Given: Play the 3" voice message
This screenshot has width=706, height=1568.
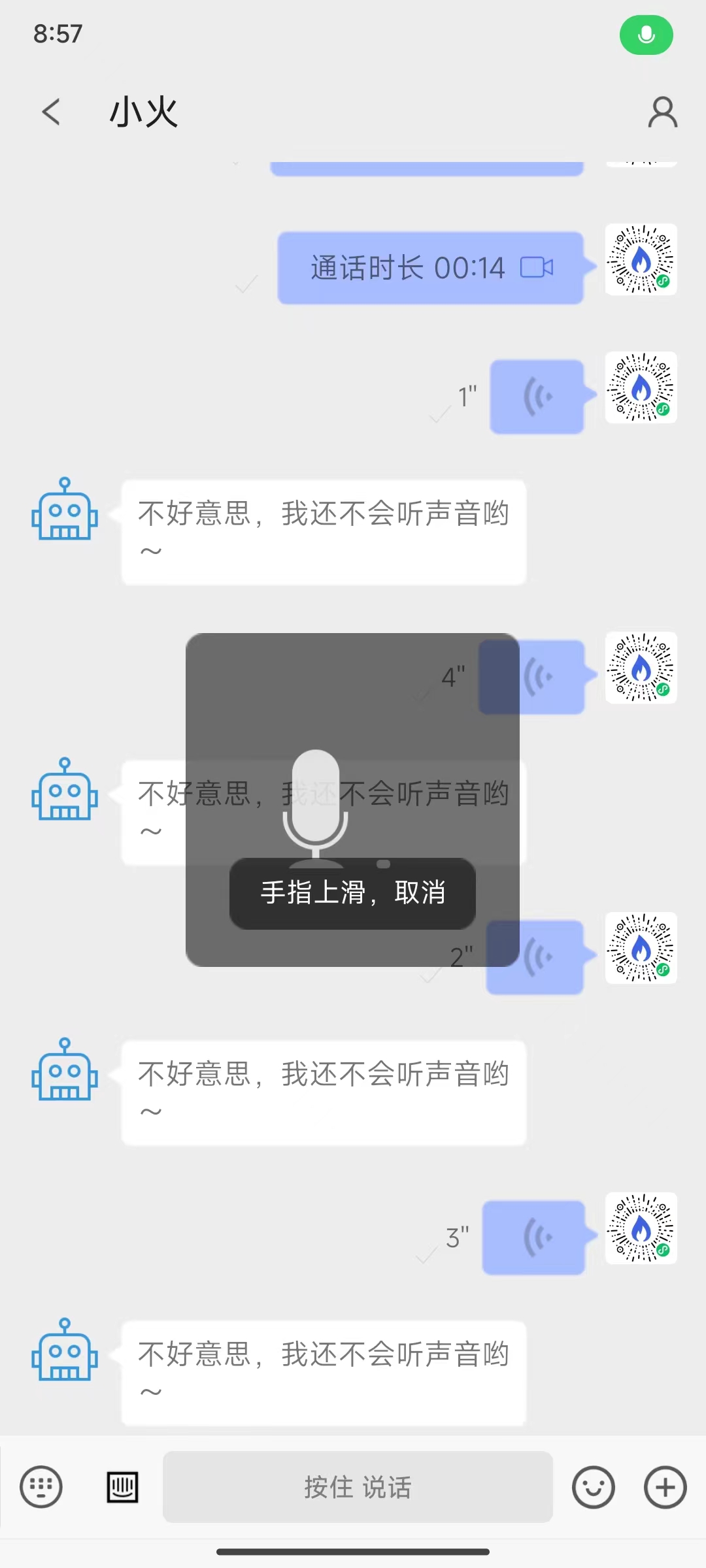Looking at the screenshot, I should [533, 1237].
